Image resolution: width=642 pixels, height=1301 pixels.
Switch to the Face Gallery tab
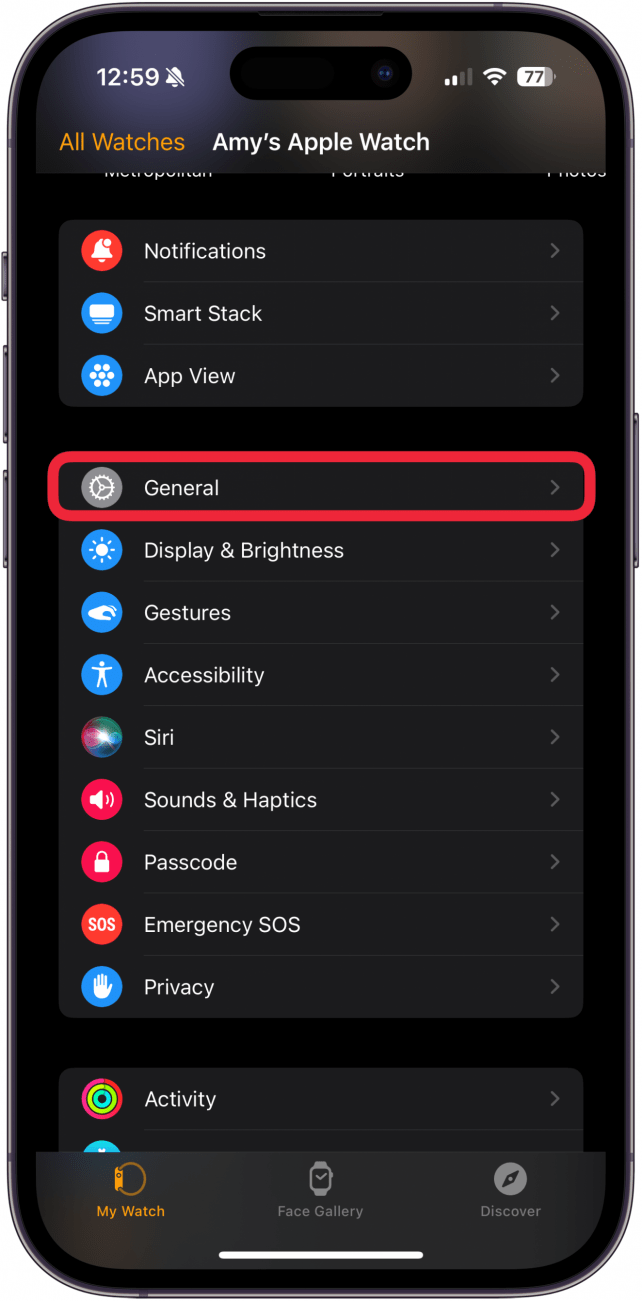(x=320, y=1190)
